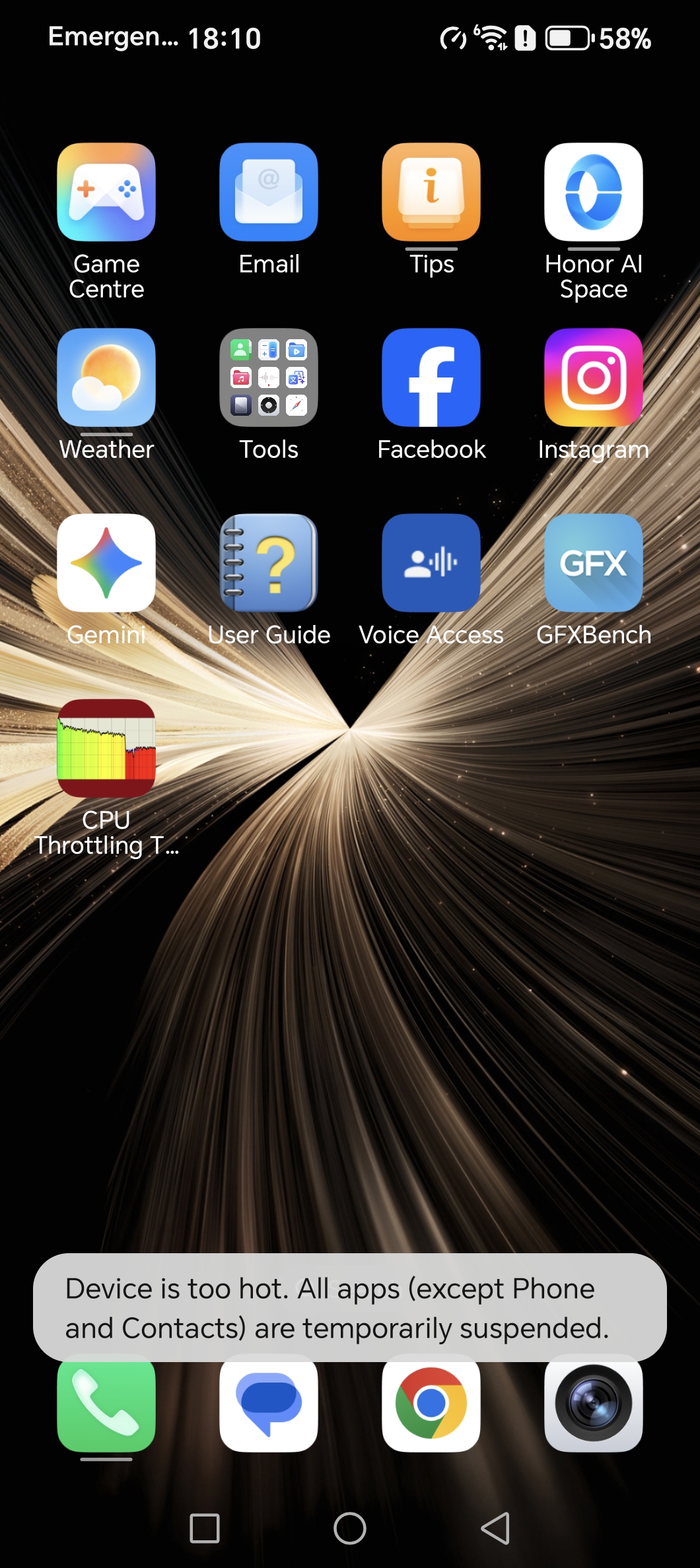The width and height of the screenshot is (700, 1568).
Task: Open the Camera app
Action: (x=594, y=1405)
